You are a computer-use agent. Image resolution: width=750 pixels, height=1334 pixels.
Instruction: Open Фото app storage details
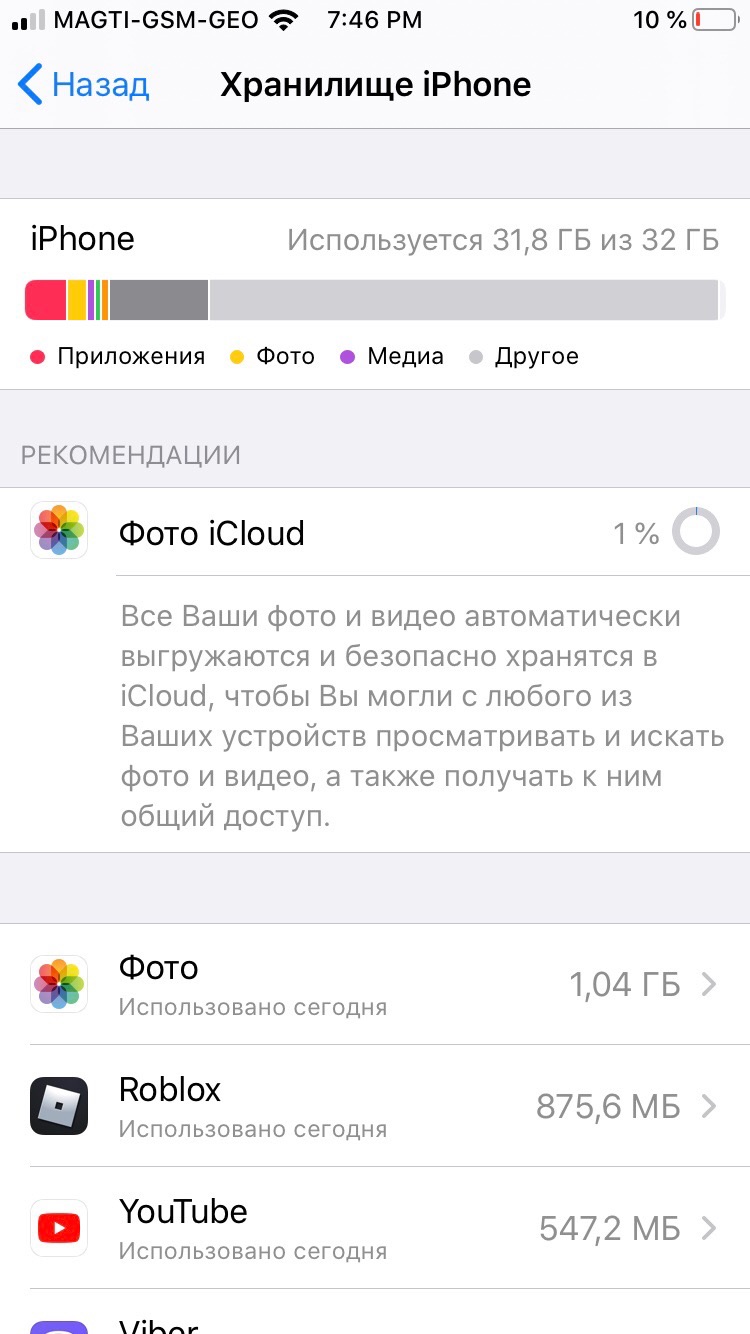[375, 985]
